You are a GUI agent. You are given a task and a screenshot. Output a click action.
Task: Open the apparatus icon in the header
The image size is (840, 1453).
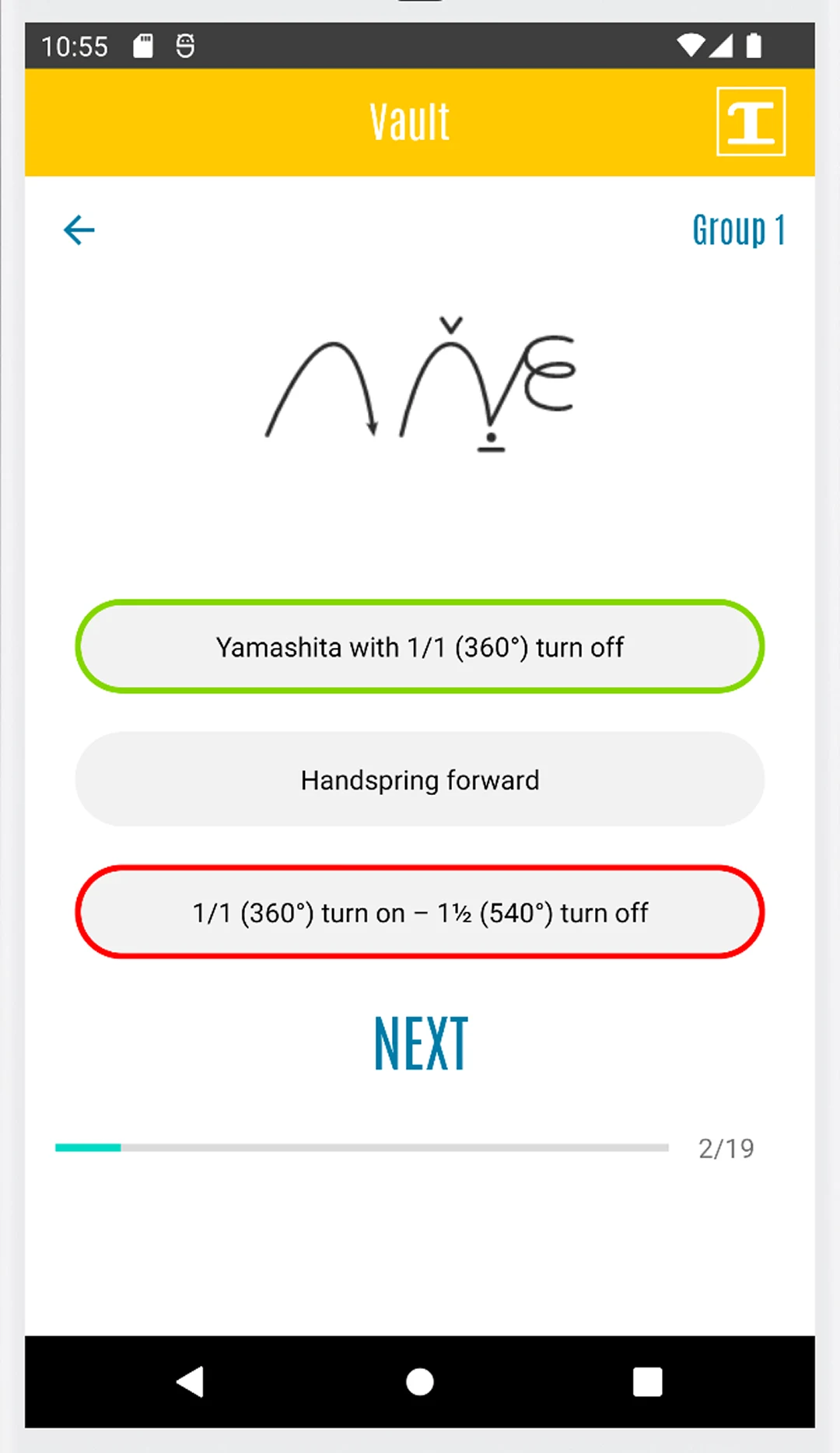751,122
